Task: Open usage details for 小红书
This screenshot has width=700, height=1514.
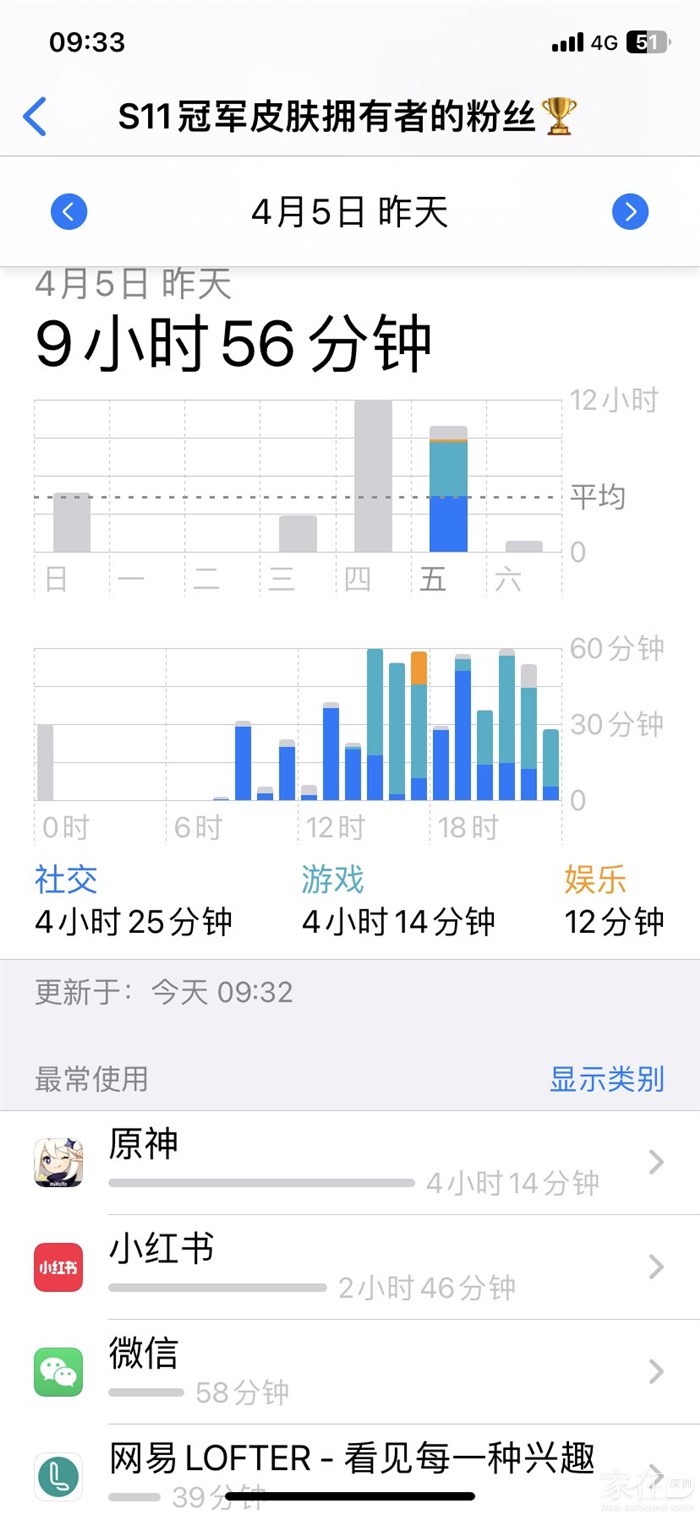Action: (350, 1267)
